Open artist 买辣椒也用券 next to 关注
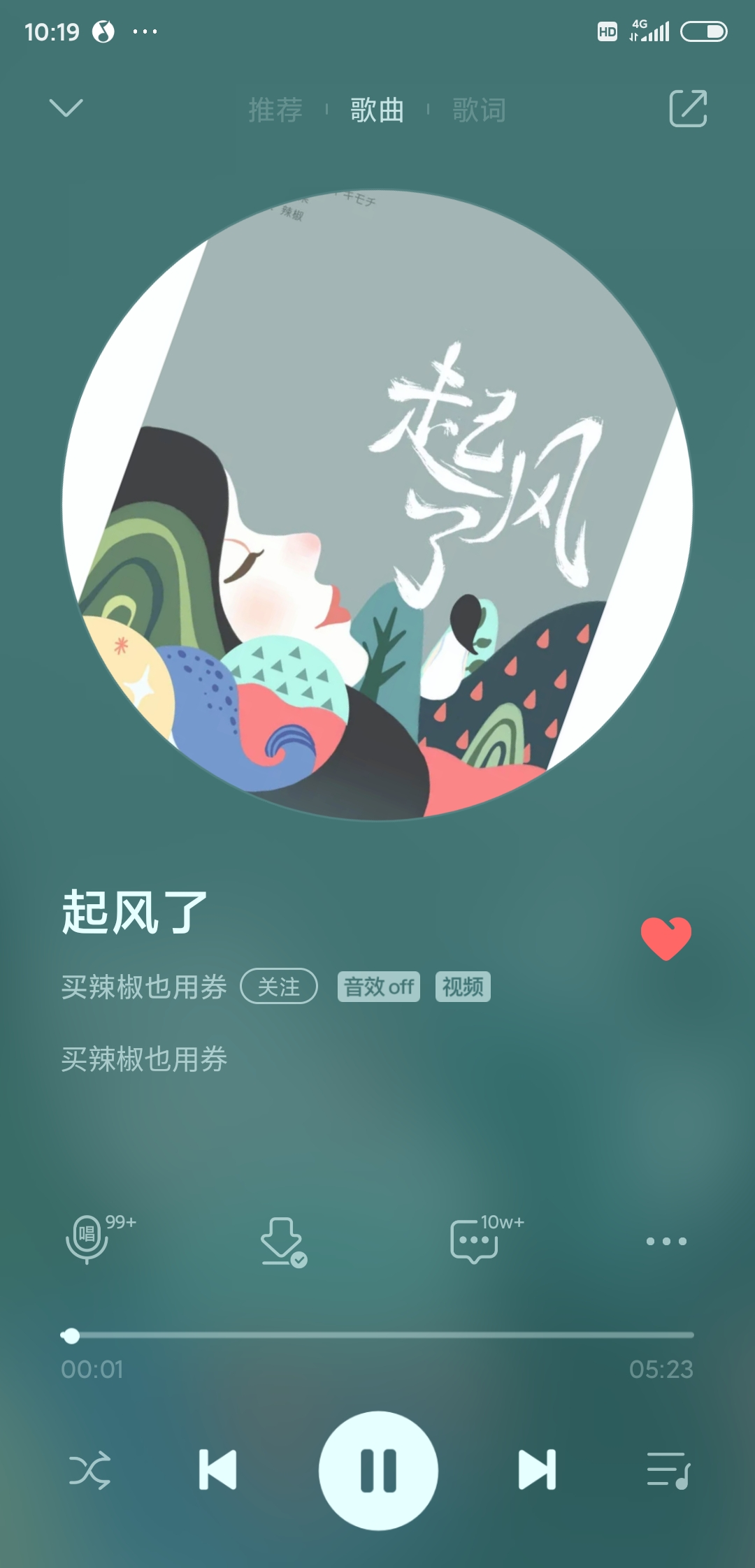 point(144,987)
